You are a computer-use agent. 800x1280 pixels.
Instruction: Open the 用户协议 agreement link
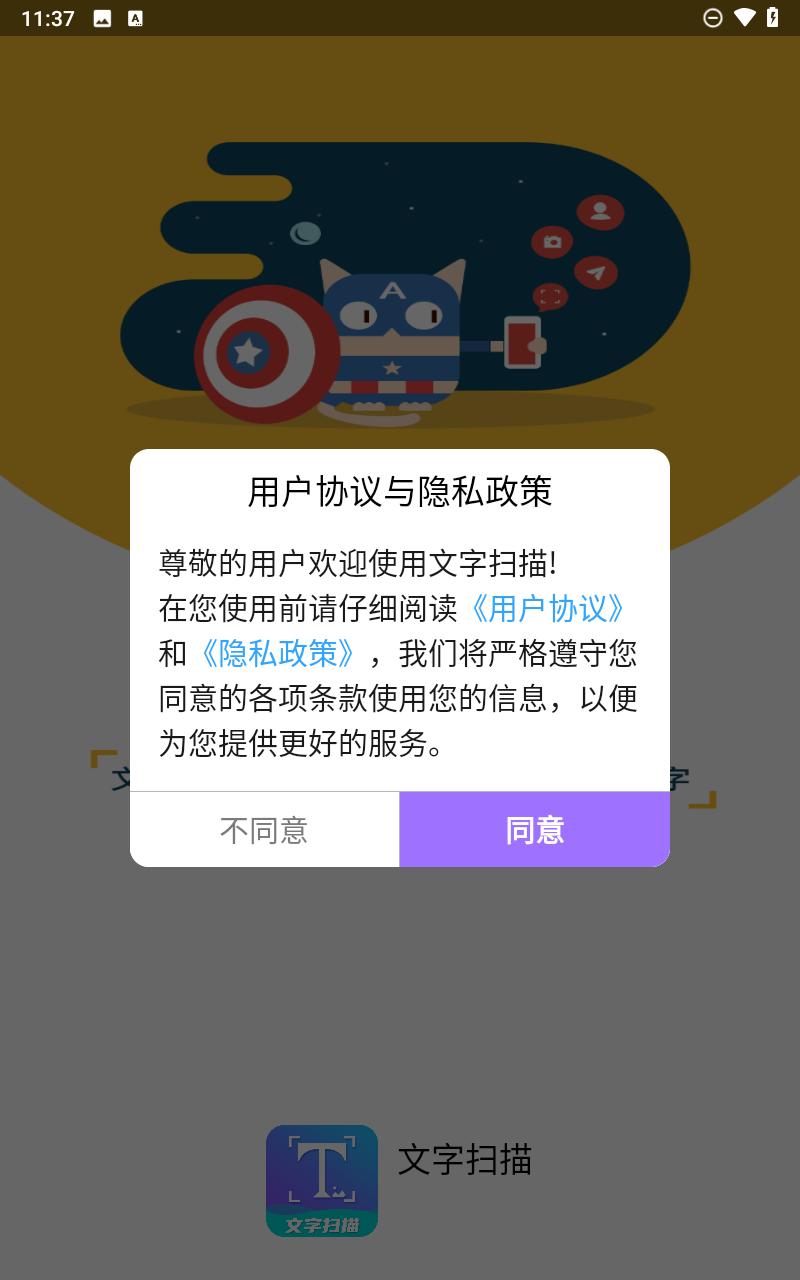pos(548,609)
